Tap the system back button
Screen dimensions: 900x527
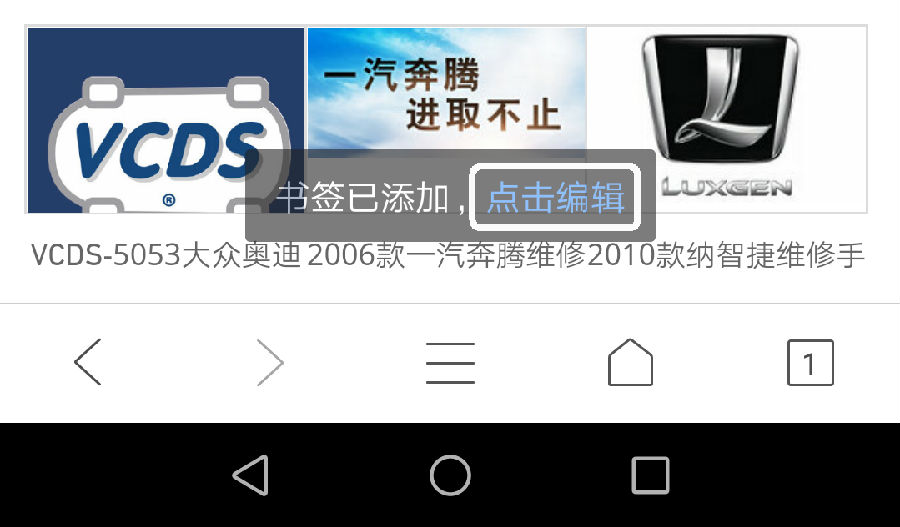pyautogui.click(x=250, y=475)
